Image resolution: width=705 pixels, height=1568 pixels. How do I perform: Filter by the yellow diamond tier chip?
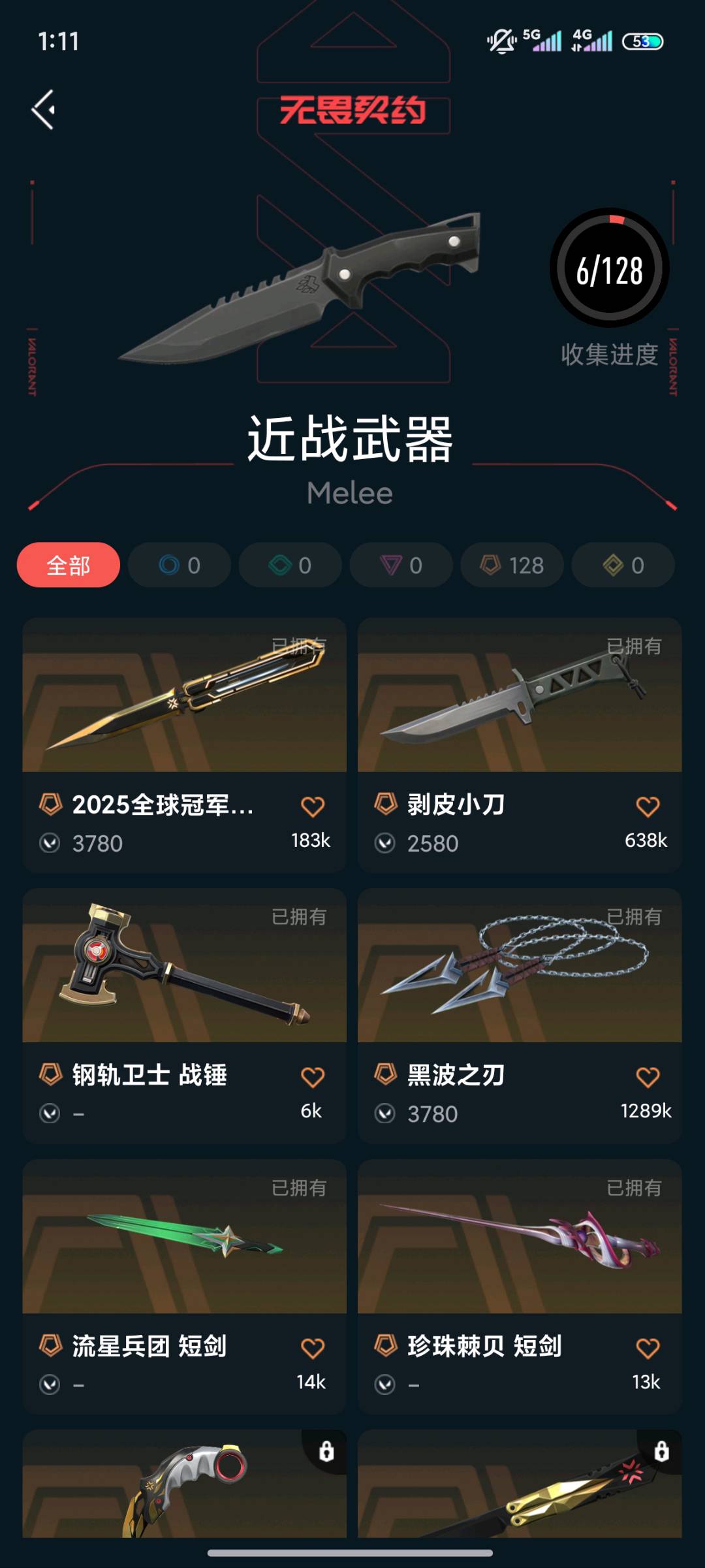pos(623,565)
